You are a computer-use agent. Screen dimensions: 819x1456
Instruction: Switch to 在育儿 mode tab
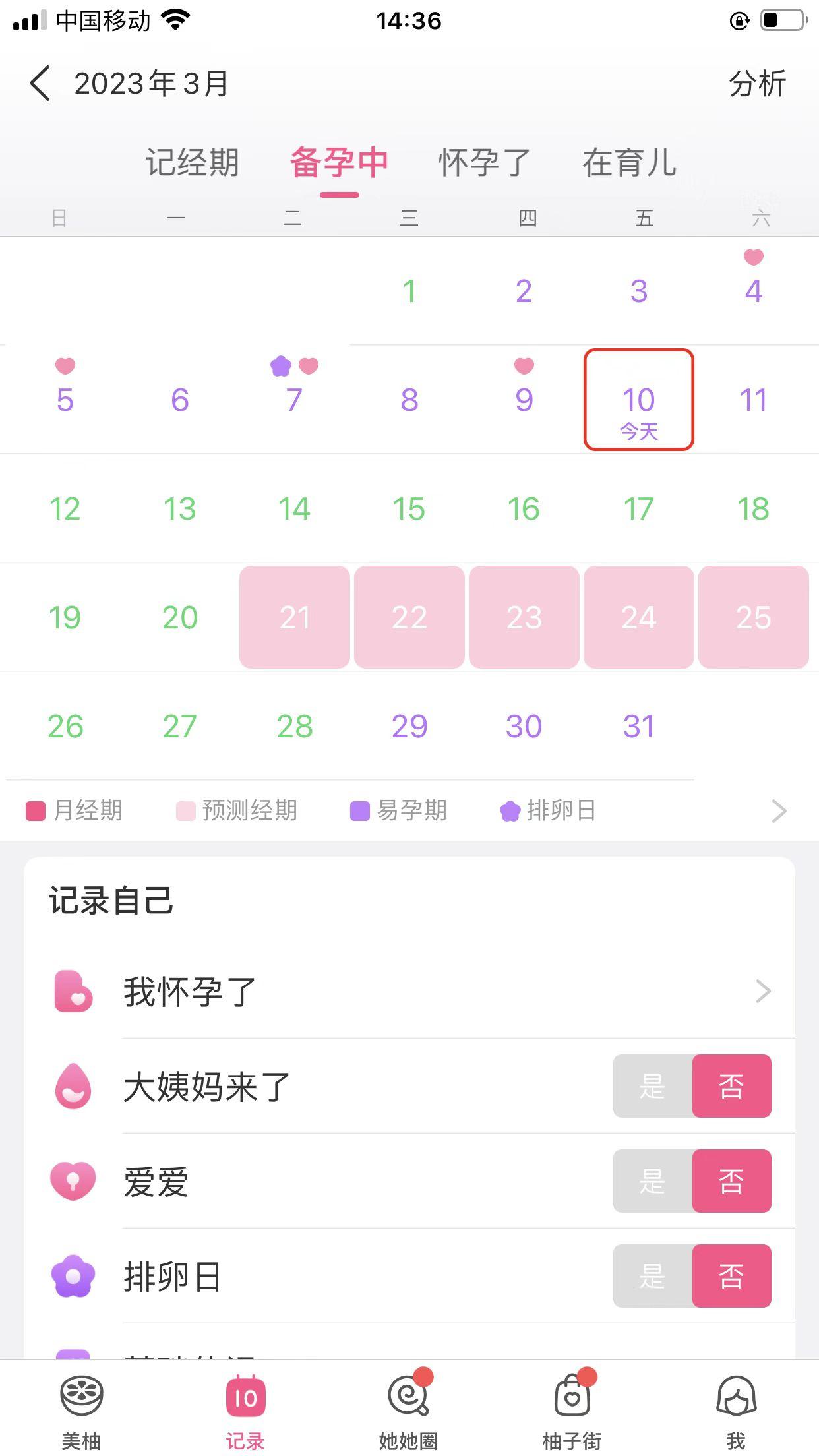tap(629, 163)
